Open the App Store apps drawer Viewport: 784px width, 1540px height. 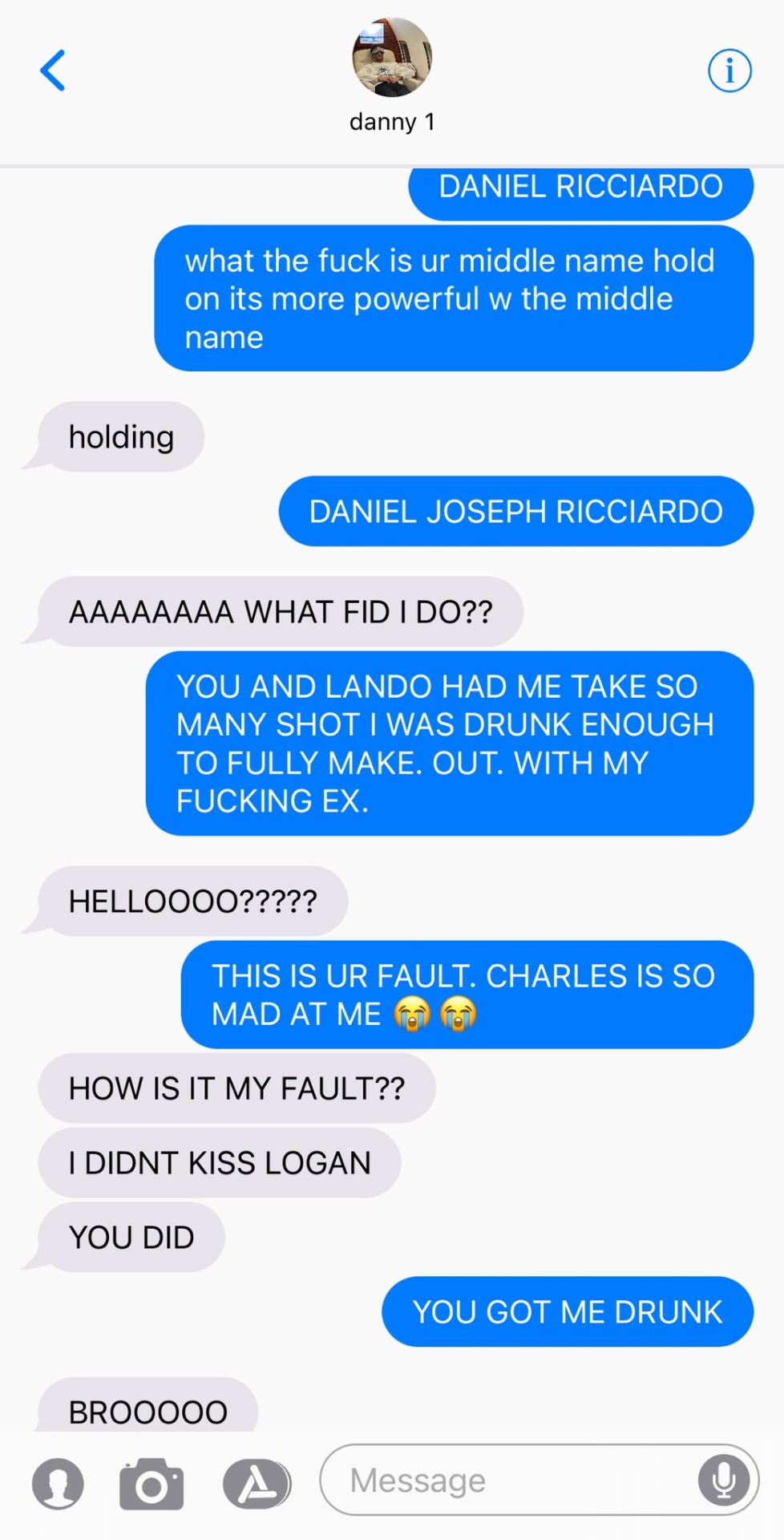tap(257, 1484)
